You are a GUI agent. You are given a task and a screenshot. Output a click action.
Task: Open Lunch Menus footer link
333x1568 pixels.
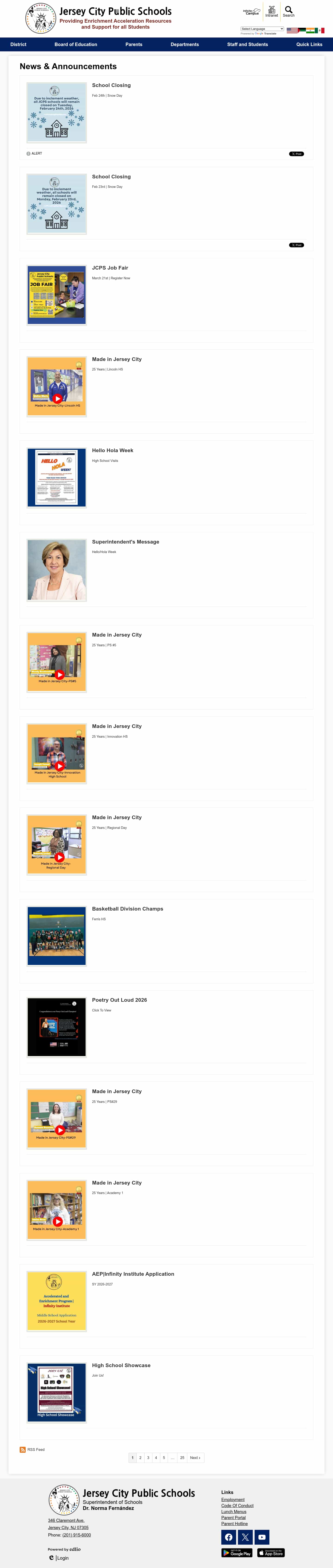click(x=234, y=1511)
